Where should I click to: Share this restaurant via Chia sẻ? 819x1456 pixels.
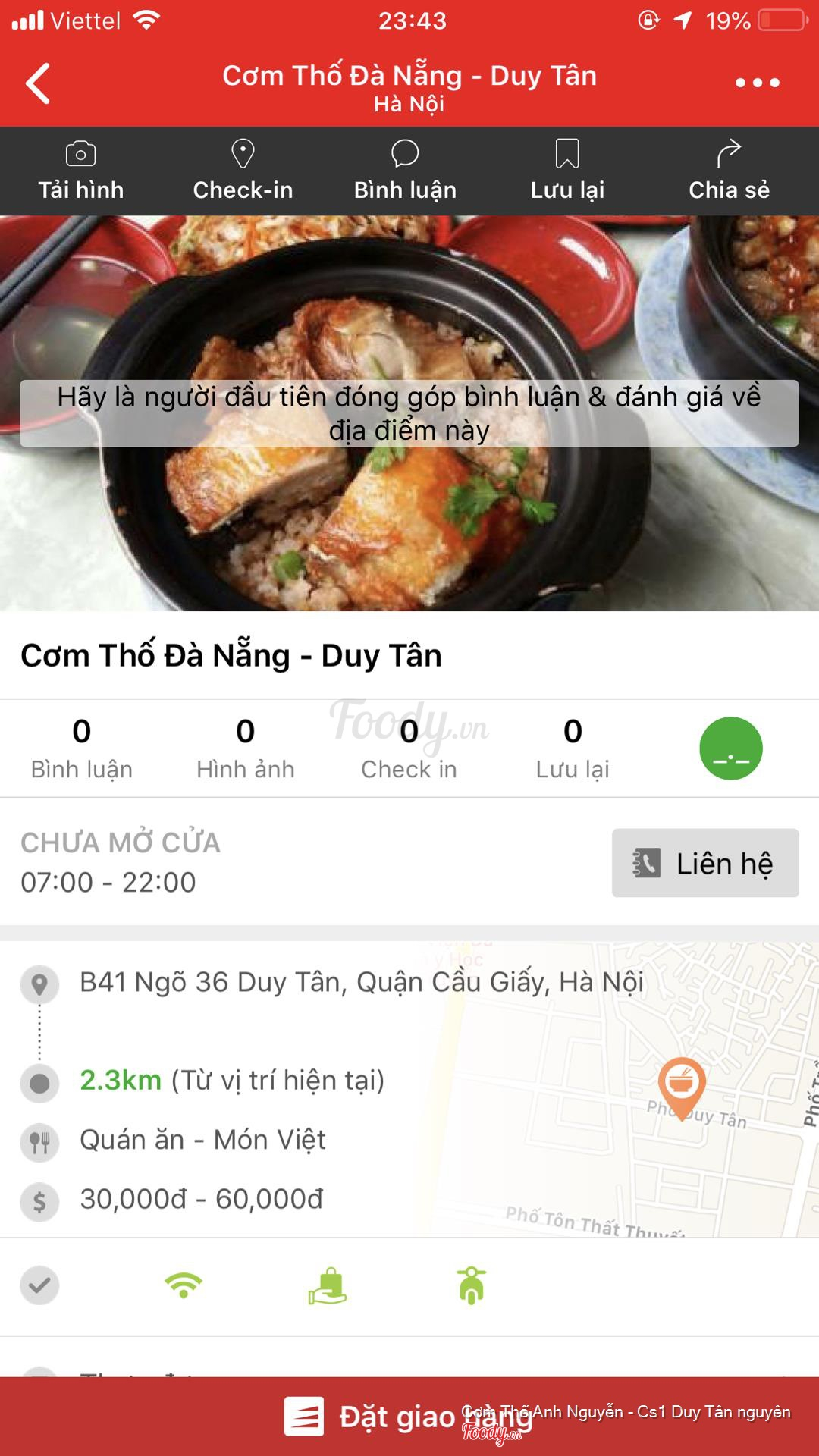729,171
